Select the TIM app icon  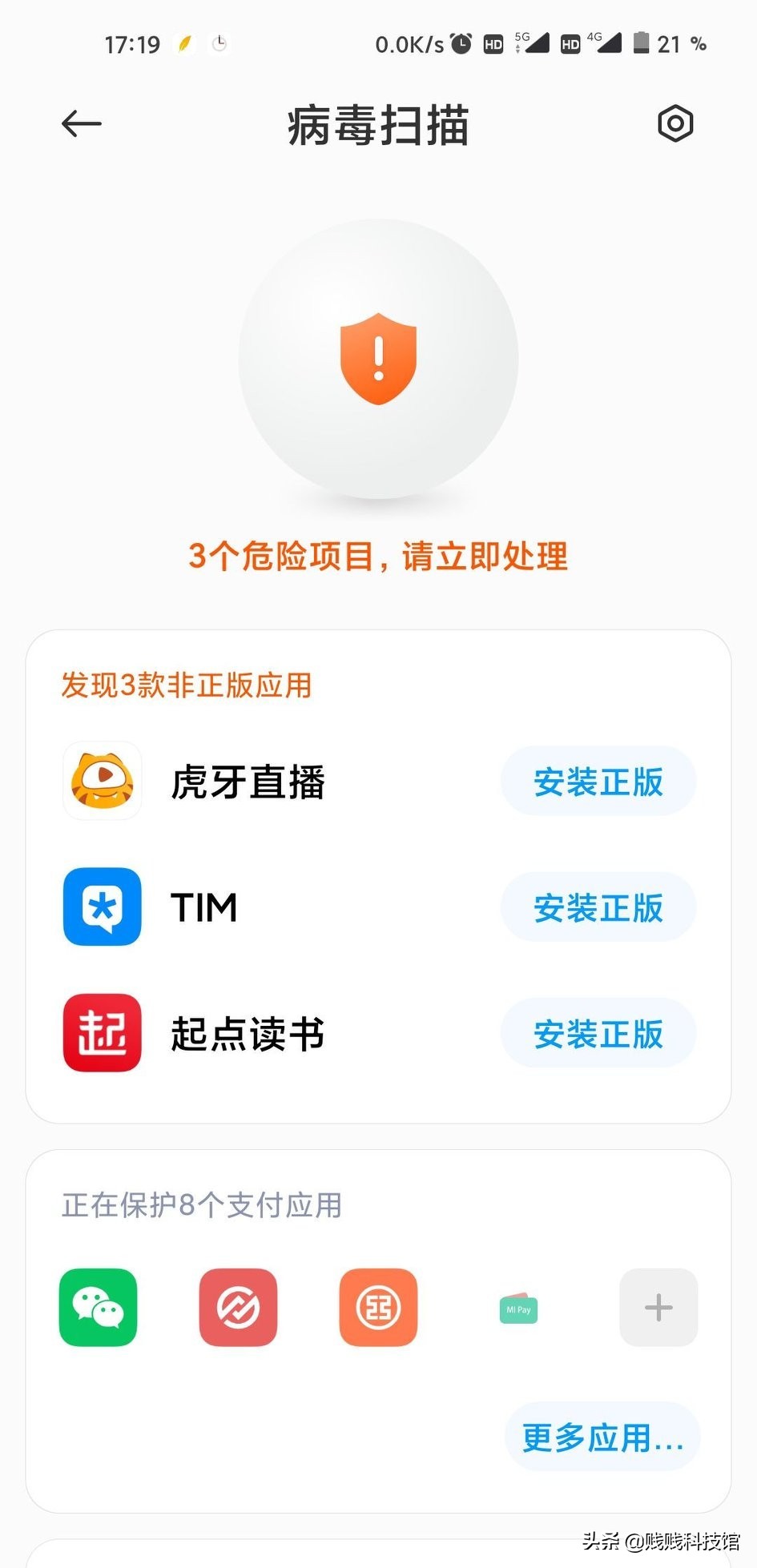coord(101,907)
